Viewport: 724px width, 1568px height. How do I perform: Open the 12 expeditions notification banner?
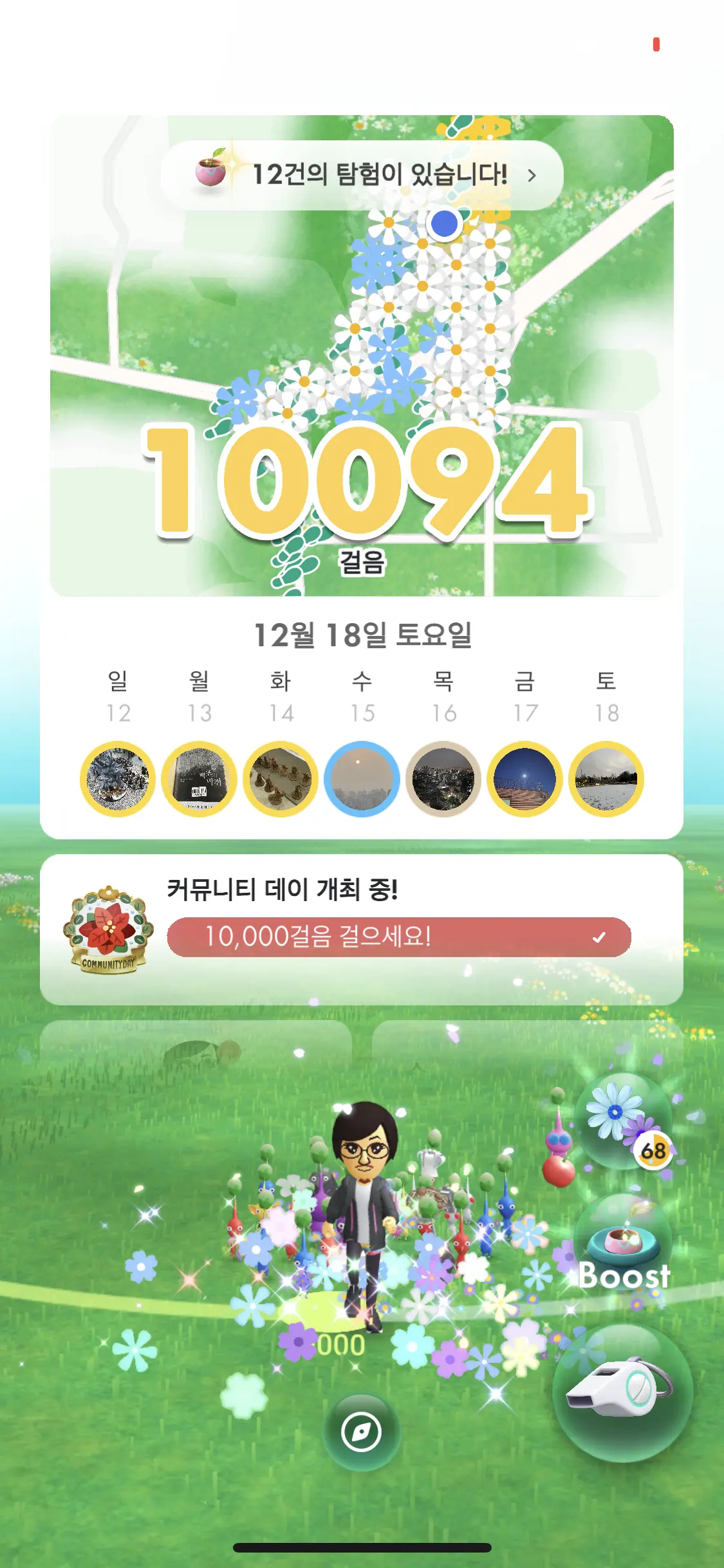click(362, 175)
